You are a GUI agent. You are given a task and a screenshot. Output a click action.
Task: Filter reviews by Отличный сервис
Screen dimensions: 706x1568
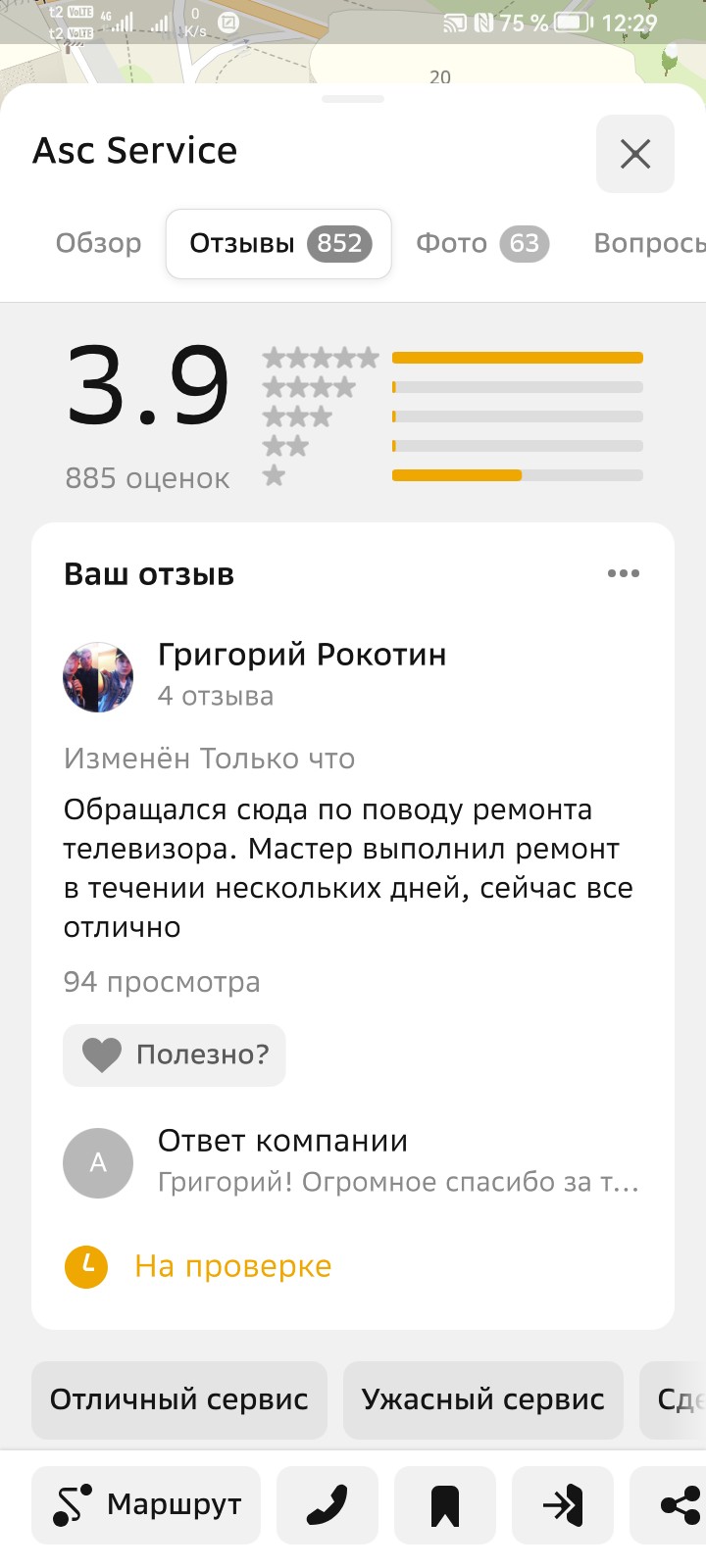pos(179,1399)
